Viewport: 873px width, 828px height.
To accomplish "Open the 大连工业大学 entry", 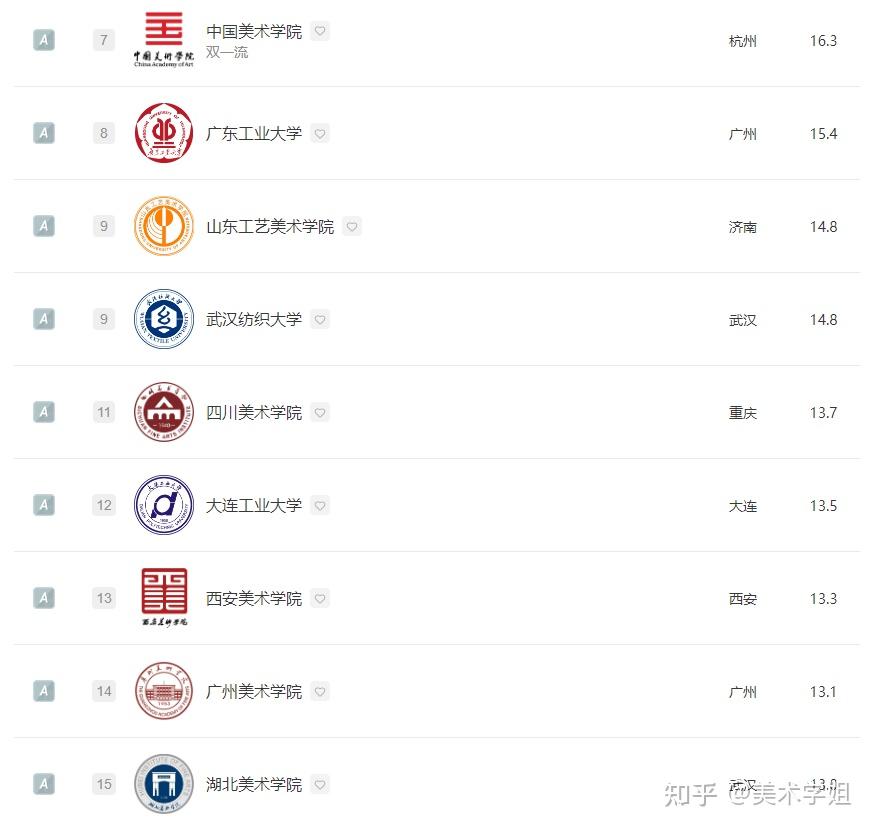I will (x=253, y=505).
